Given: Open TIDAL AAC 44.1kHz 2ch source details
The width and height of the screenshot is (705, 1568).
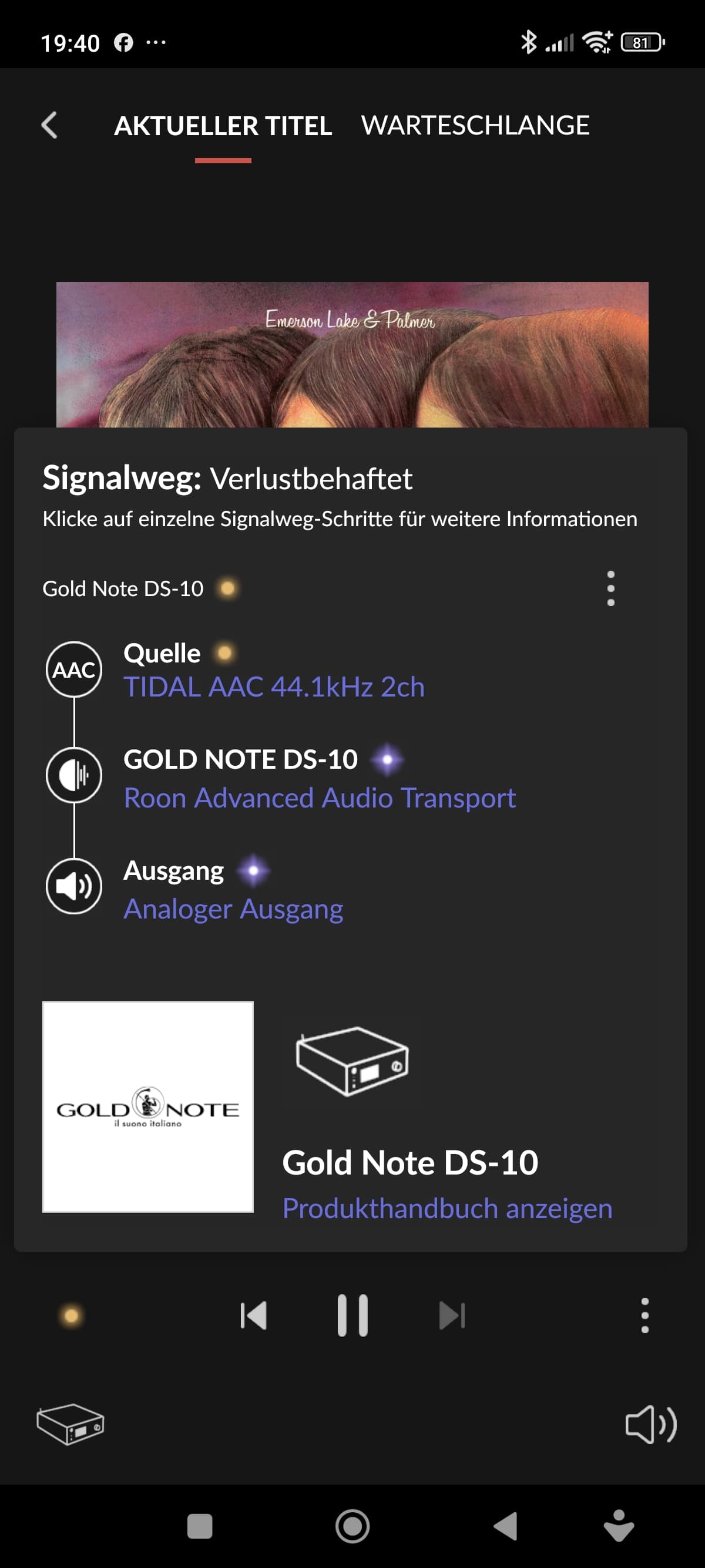Looking at the screenshot, I should point(274,687).
